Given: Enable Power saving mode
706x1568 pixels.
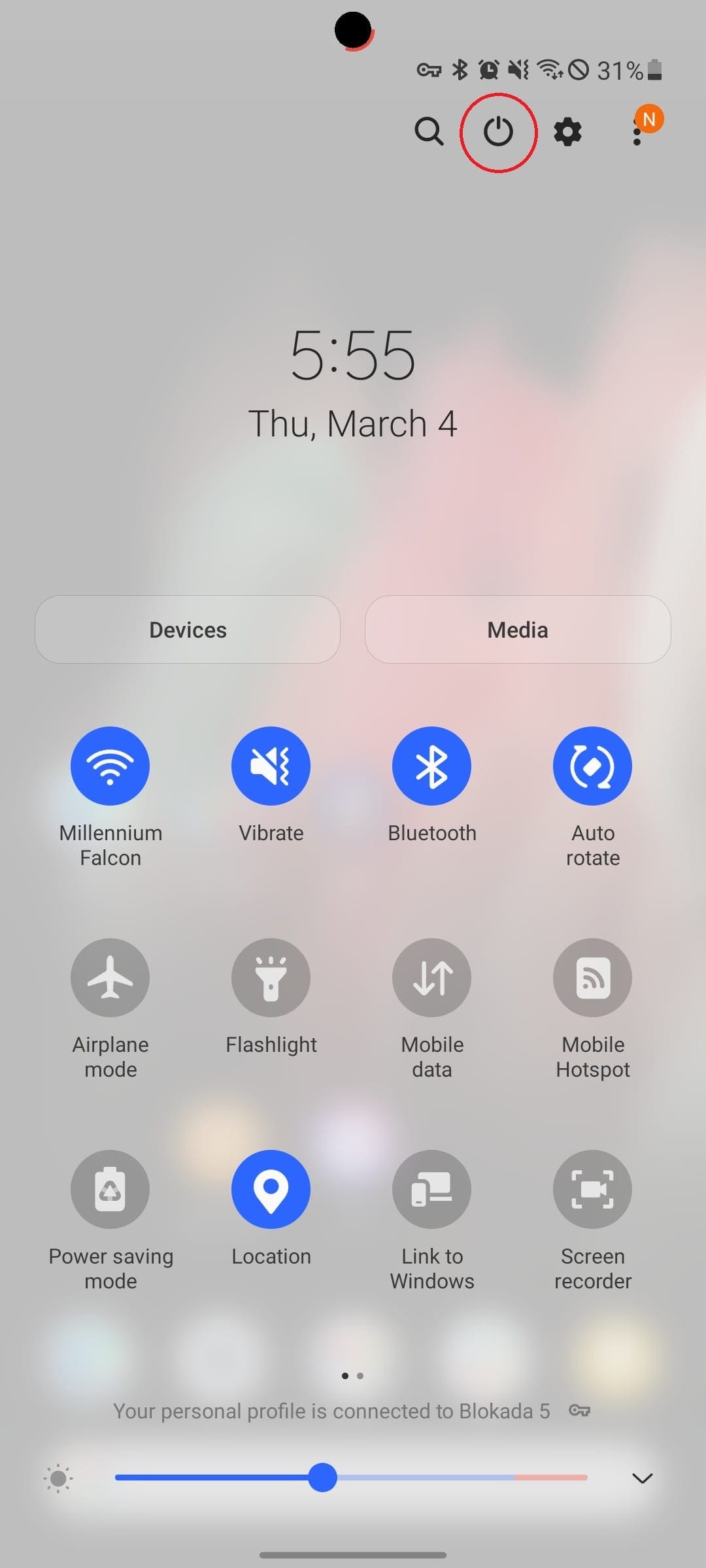Looking at the screenshot, I should [x=110, y=1189].
